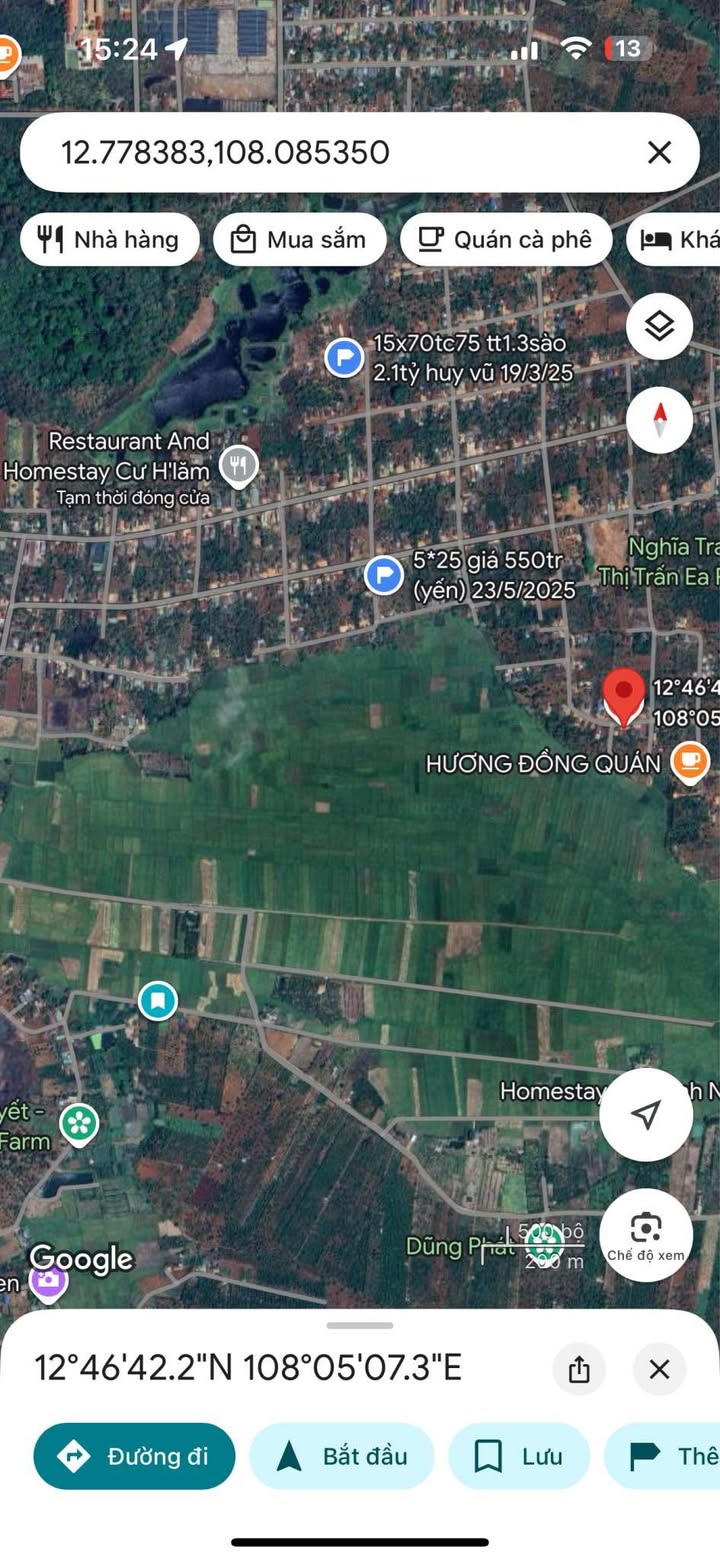The width and height of the screenshot is (720, 1560).
Task: Open the map layers button
Action: pyautogui.click(x=660, y=326)
